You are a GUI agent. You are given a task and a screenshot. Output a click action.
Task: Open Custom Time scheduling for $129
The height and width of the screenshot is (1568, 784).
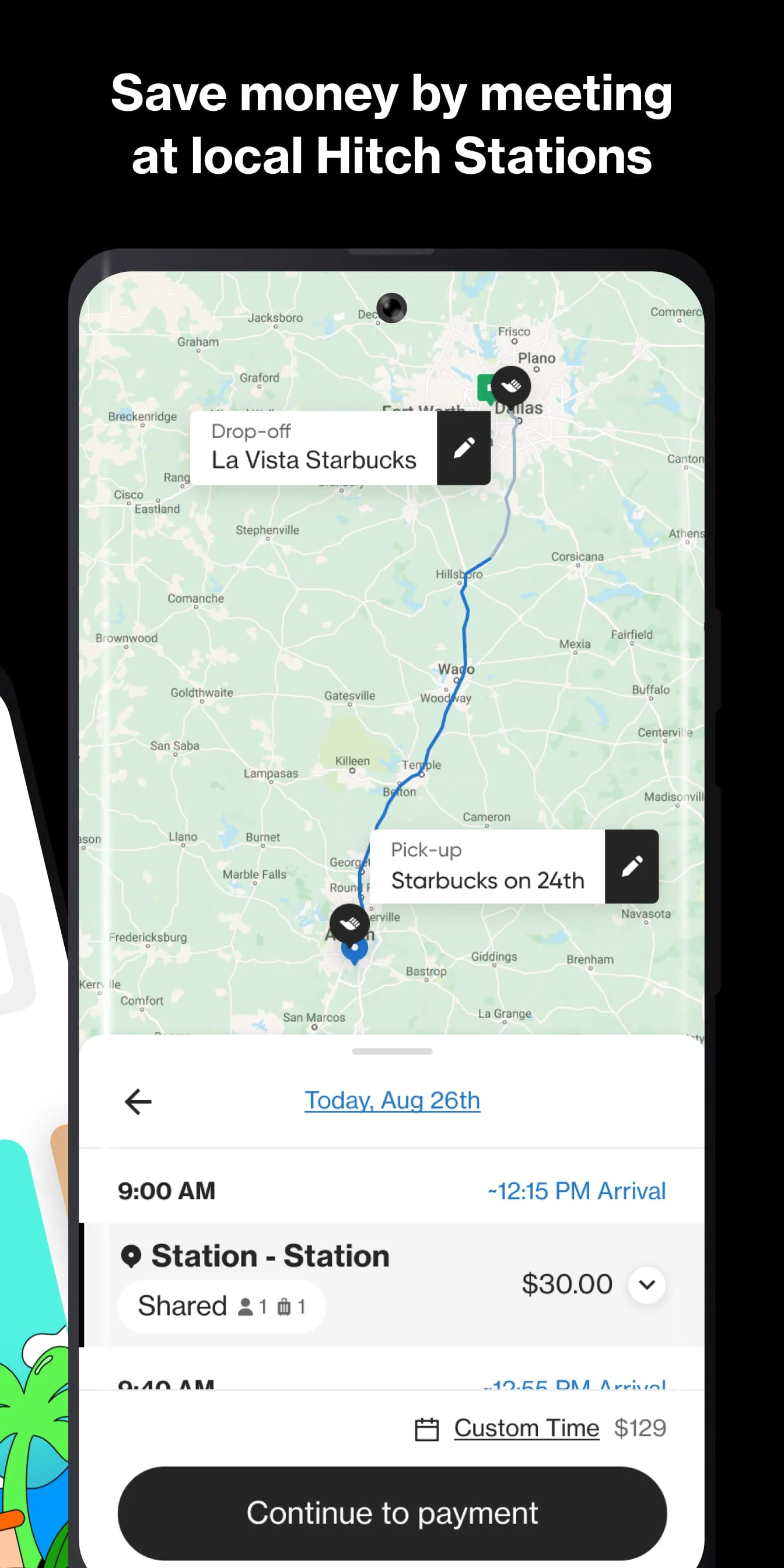pos(527,1428)
